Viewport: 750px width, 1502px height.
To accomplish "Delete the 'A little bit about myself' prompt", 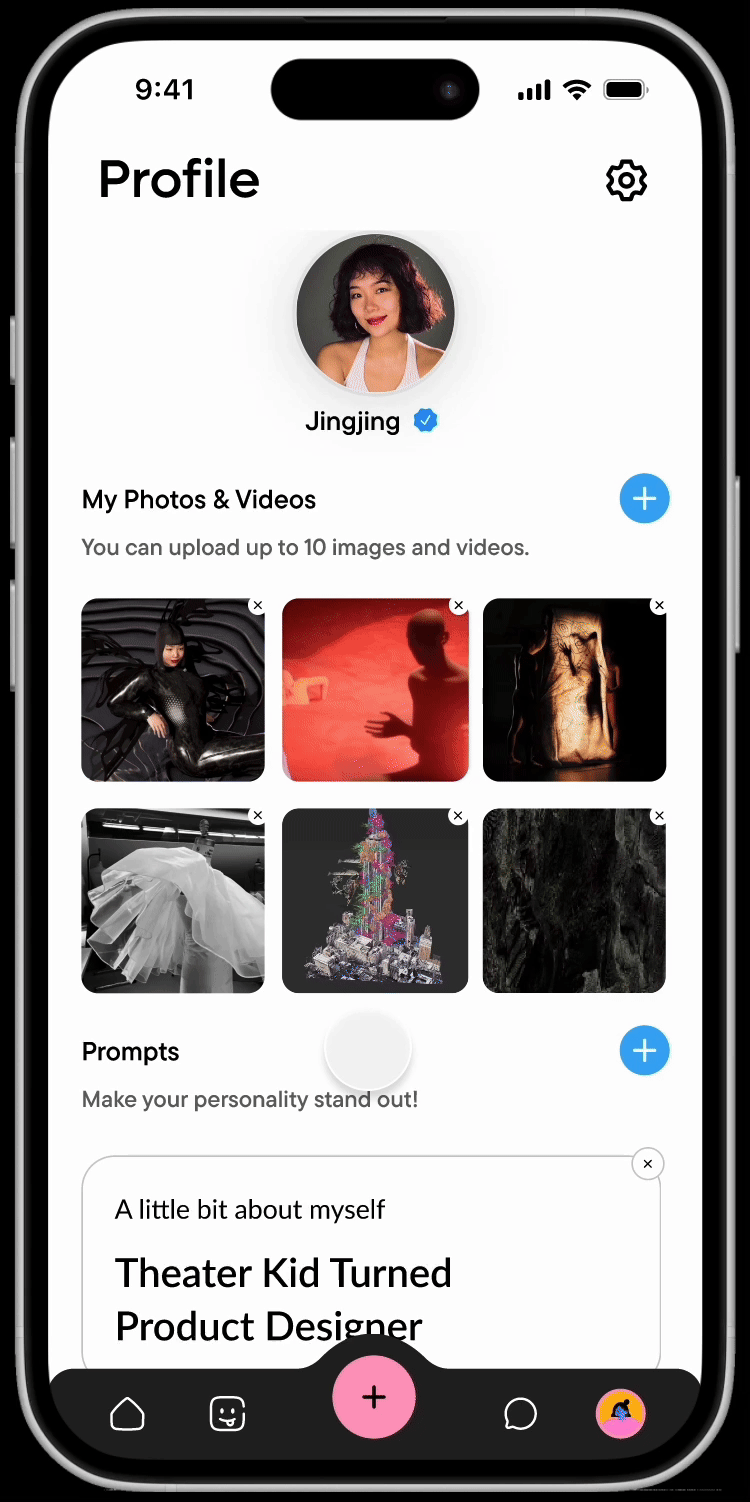I will pos(648,1164).
